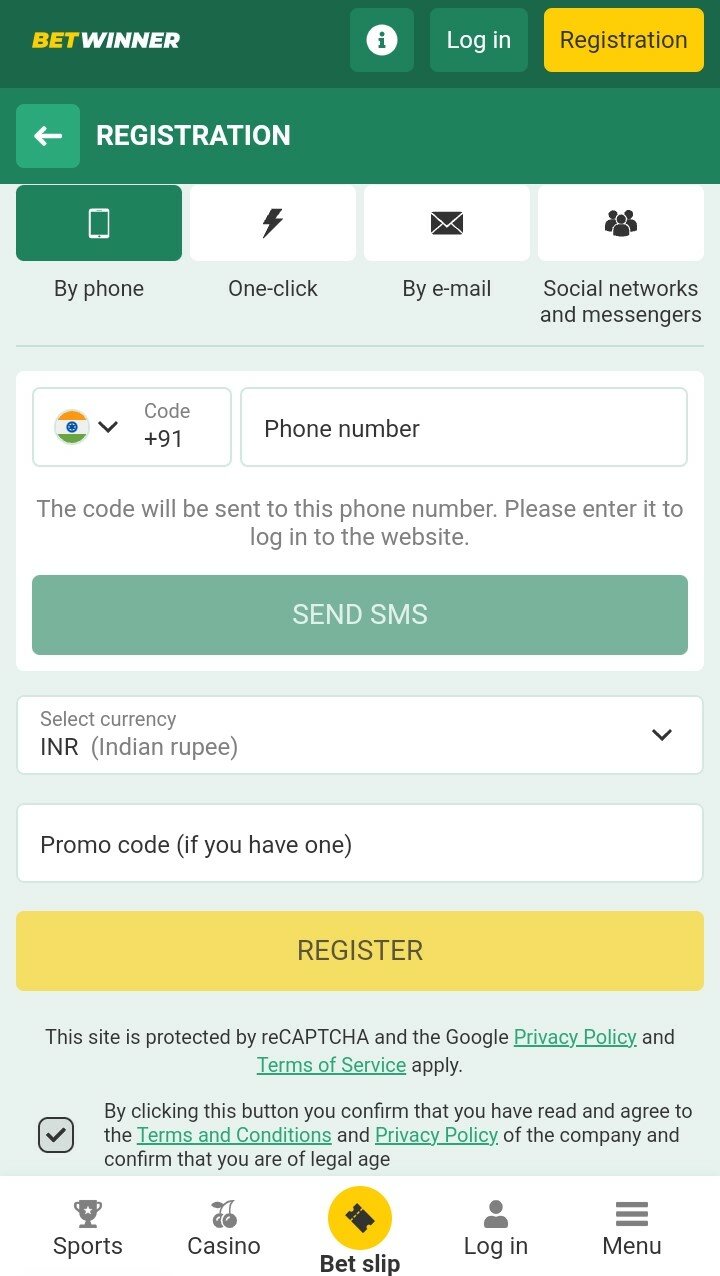The width and height of the screenshot is (720, 1276).
Task: Open Google Privacy Policy link
Action: tap(575, 1037)
